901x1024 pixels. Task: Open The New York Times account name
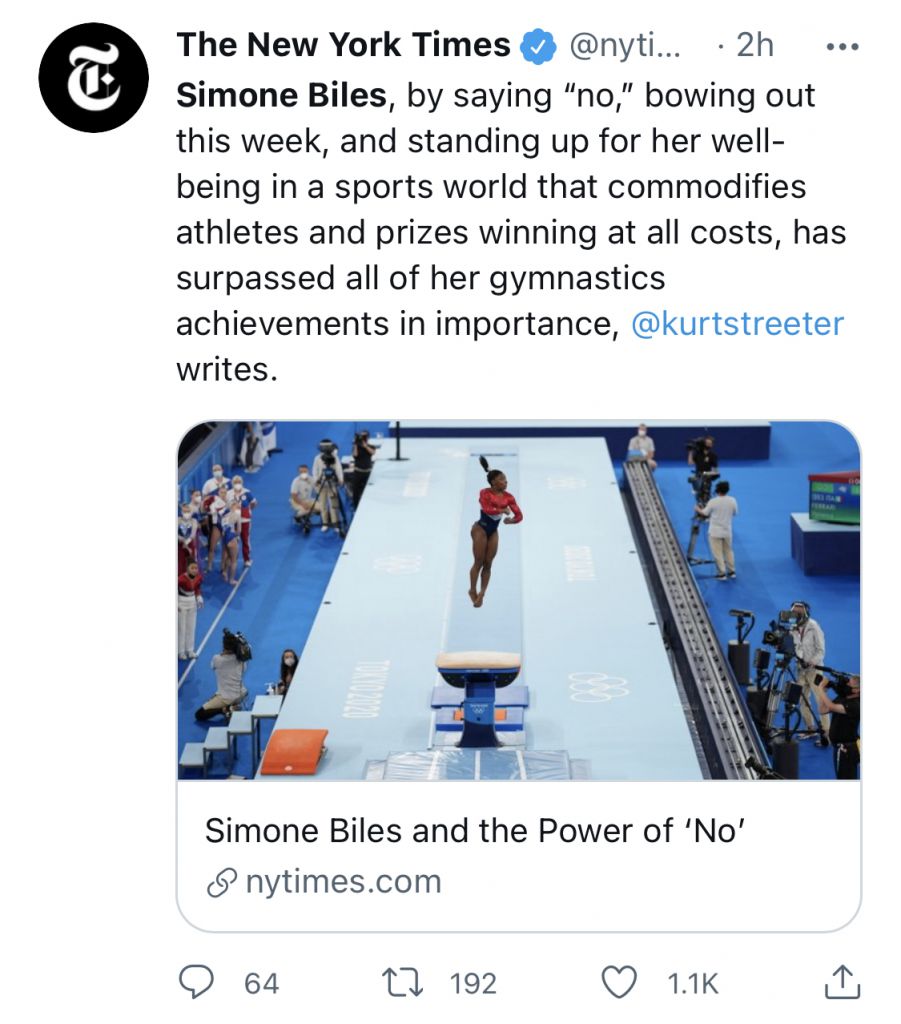[343, 45]
